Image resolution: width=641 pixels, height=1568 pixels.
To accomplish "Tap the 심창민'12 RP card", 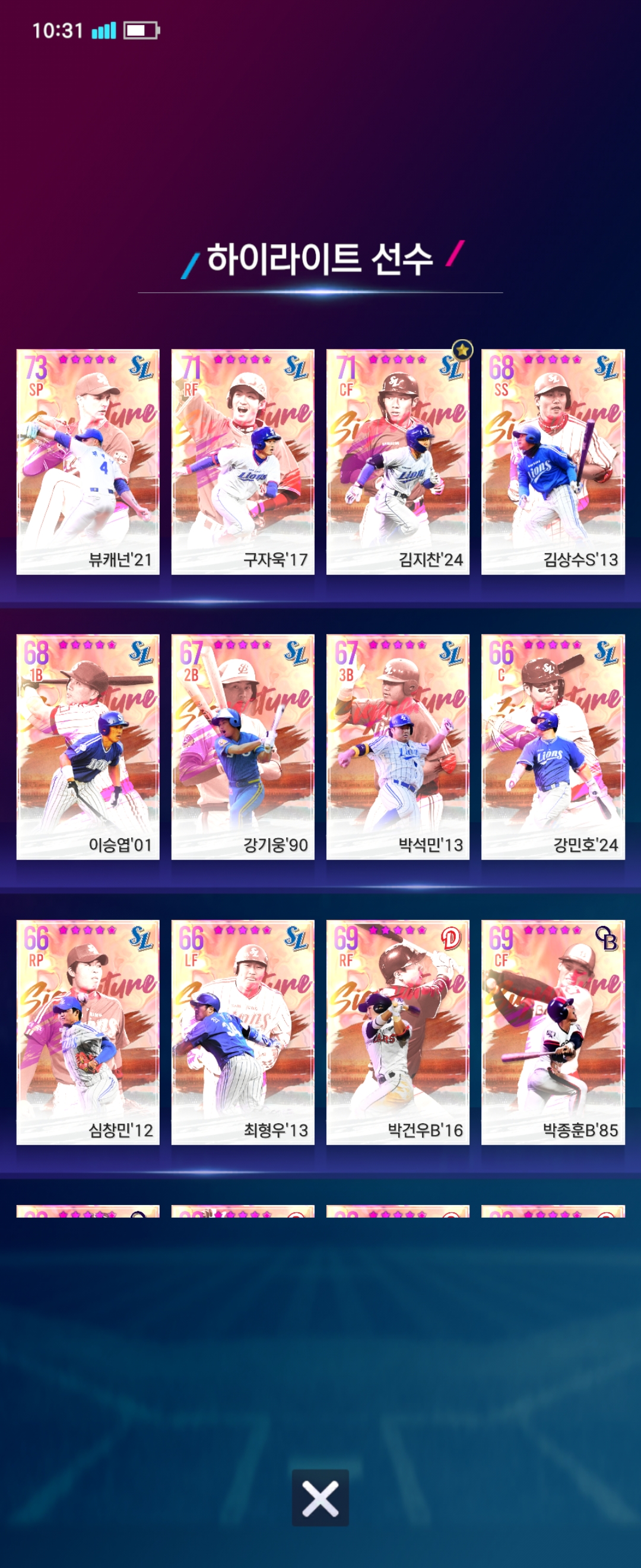I will click(x=88, y=1032).
